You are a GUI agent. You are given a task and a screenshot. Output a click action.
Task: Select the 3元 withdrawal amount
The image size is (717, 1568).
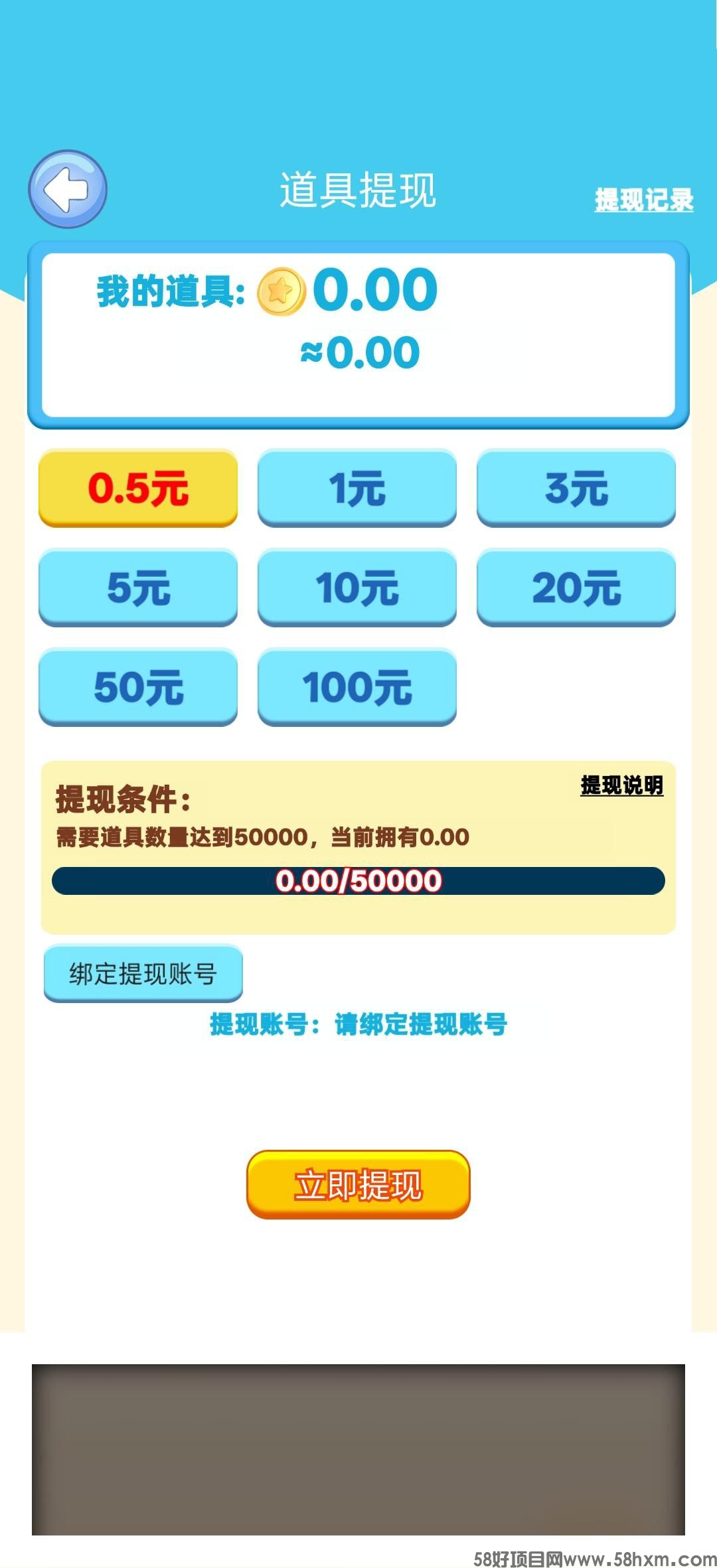(x=576, y=489)
